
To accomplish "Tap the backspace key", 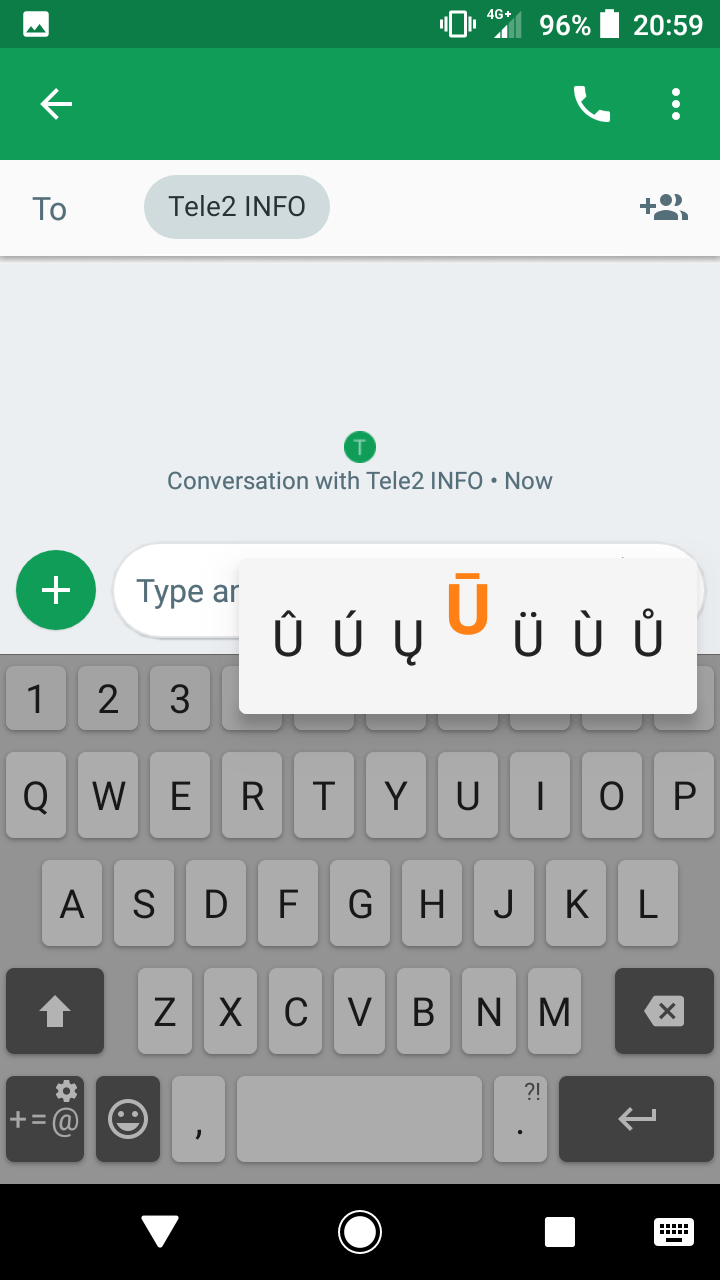I will [x=664, y=1011].
